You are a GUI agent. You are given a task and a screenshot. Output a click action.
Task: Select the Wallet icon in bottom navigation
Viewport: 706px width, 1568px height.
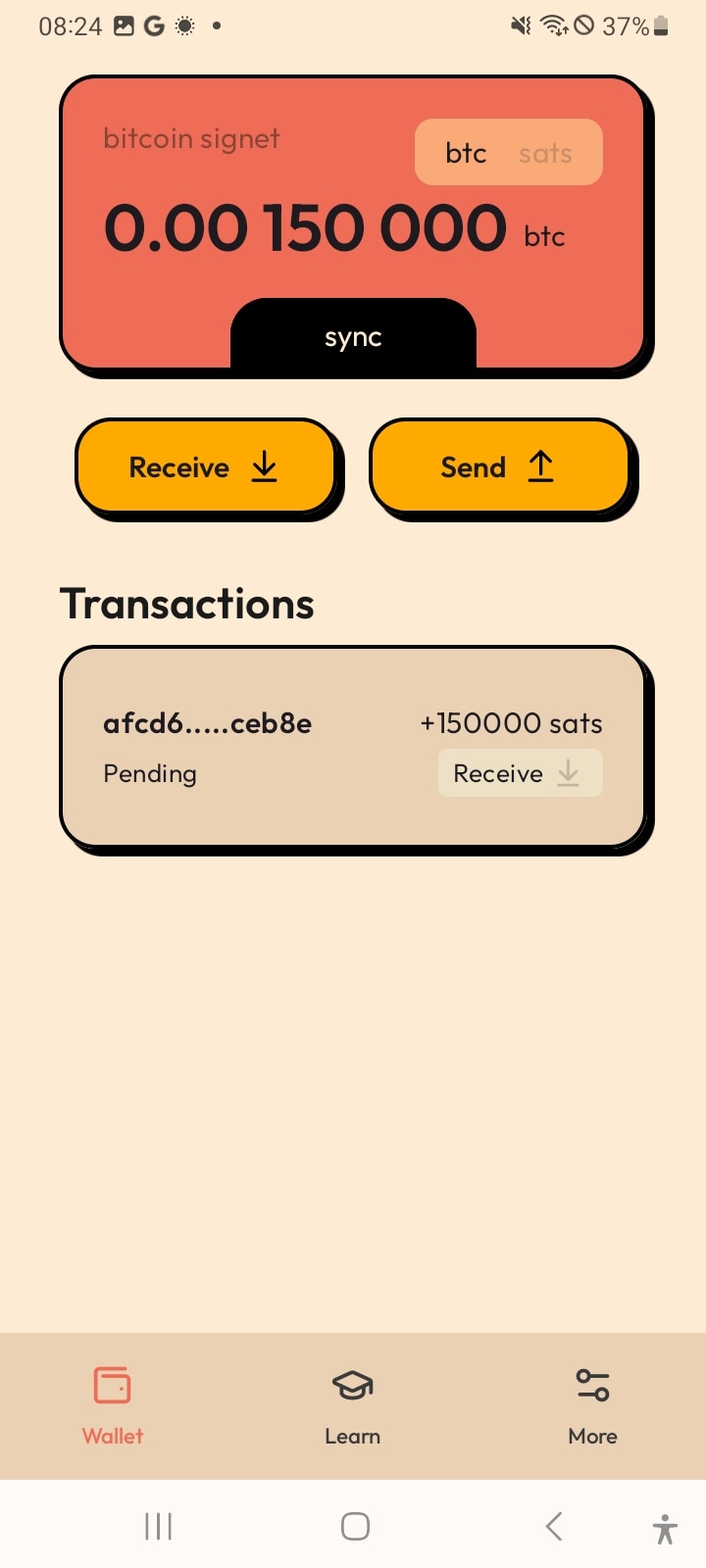tap(112, 1385)
